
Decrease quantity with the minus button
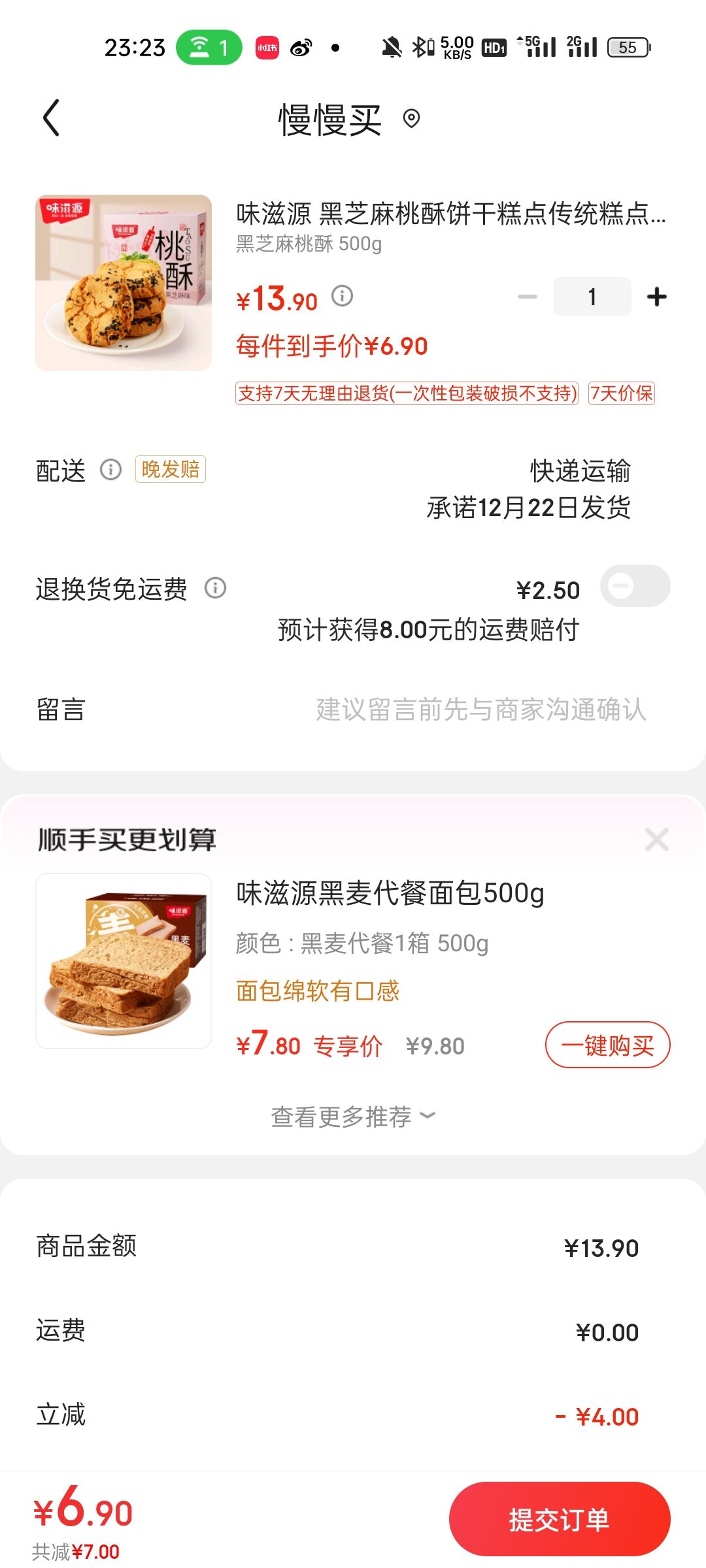[x=528, y=297]
